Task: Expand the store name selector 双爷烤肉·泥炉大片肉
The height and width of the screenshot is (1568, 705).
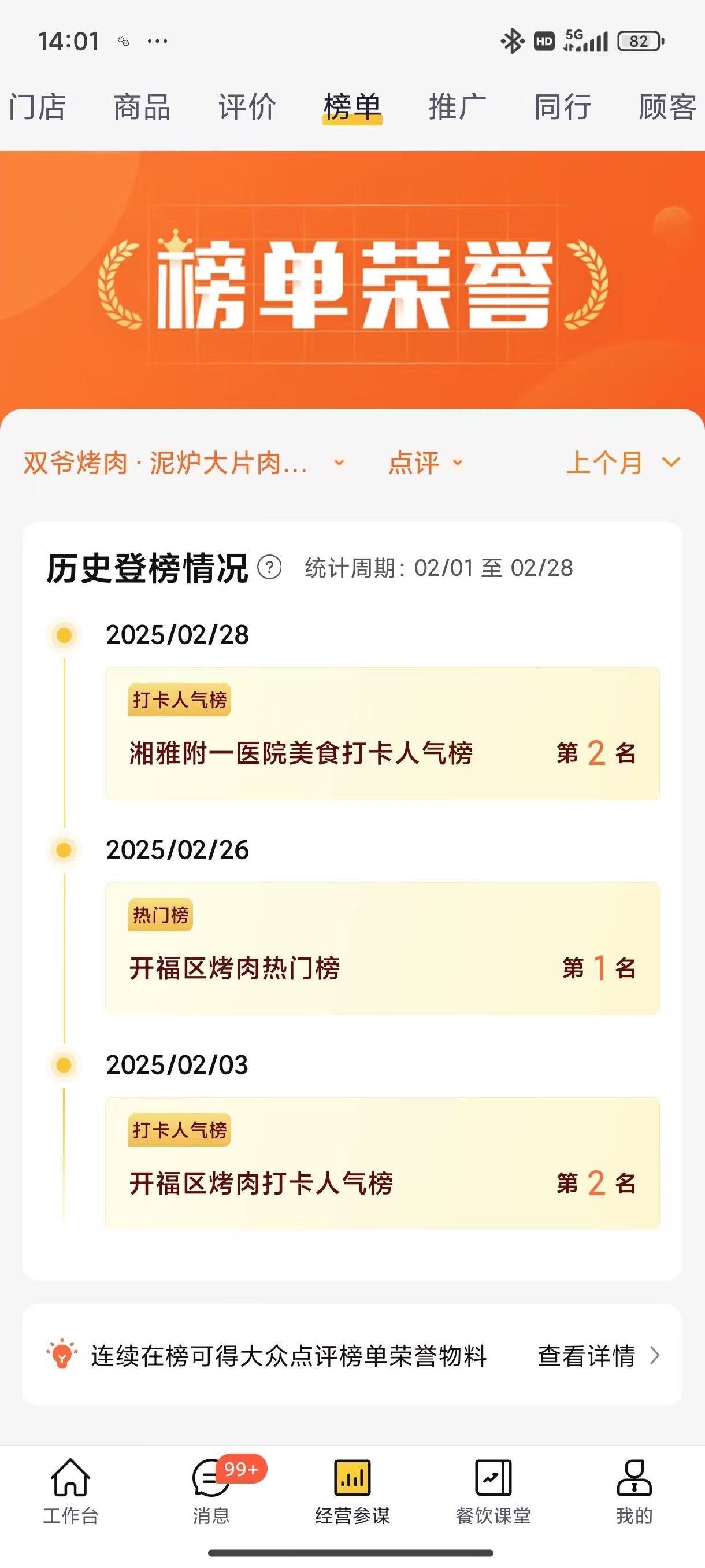Action: [181, 463]
